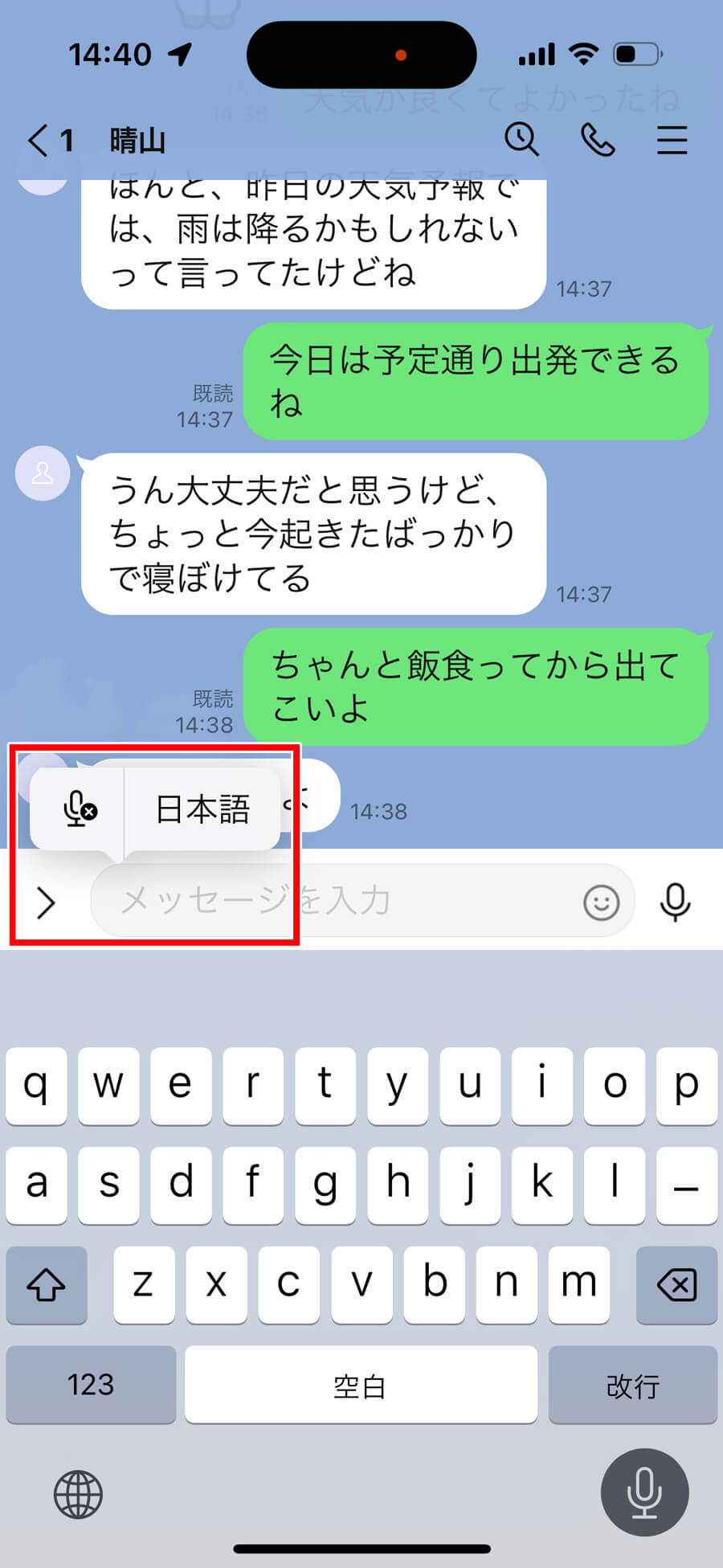The image size is (723, 1568).
Task: Switch keyboard with the globe key
Action: [78, 1494]
